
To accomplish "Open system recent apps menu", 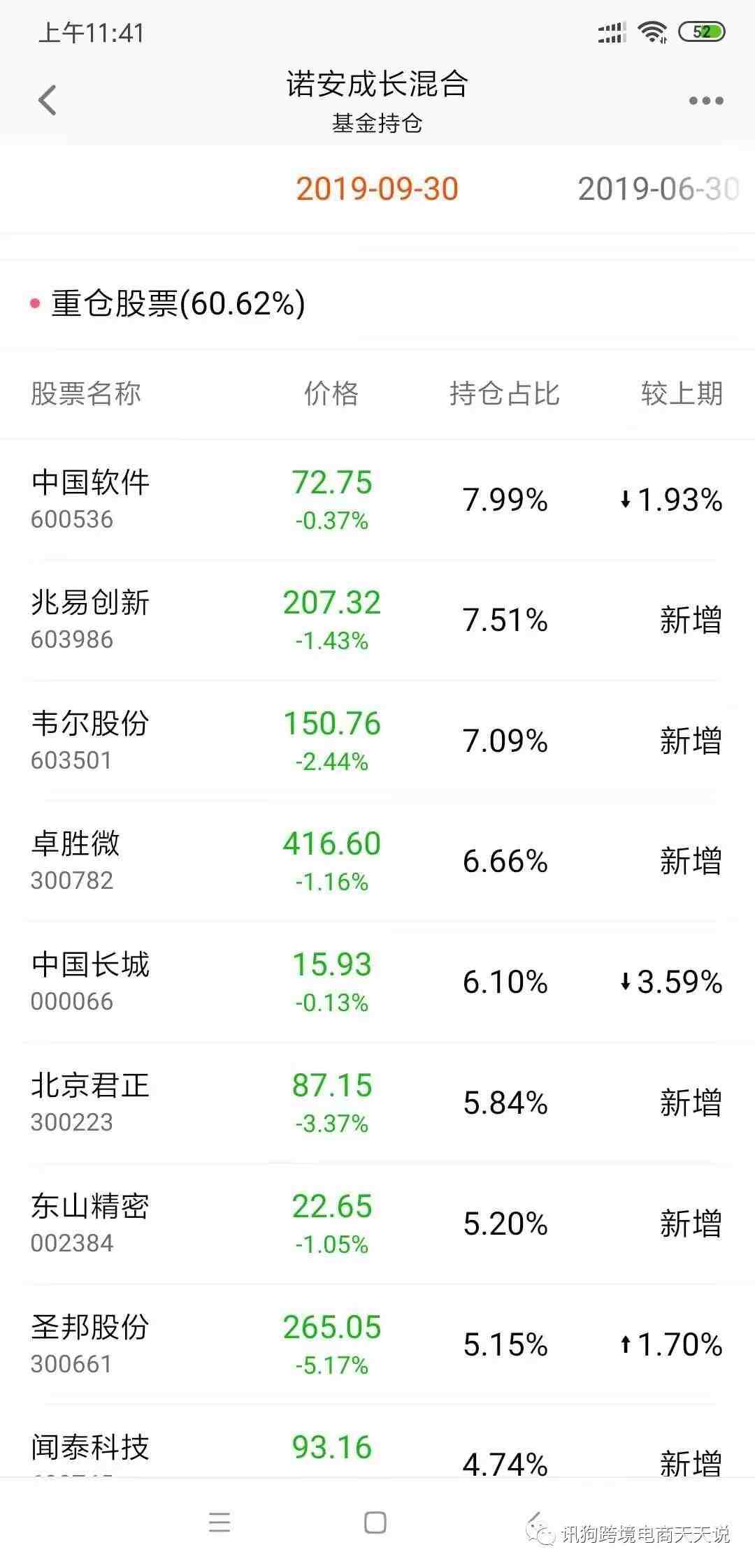I will pyautogui.click(x=220, y=1523).
